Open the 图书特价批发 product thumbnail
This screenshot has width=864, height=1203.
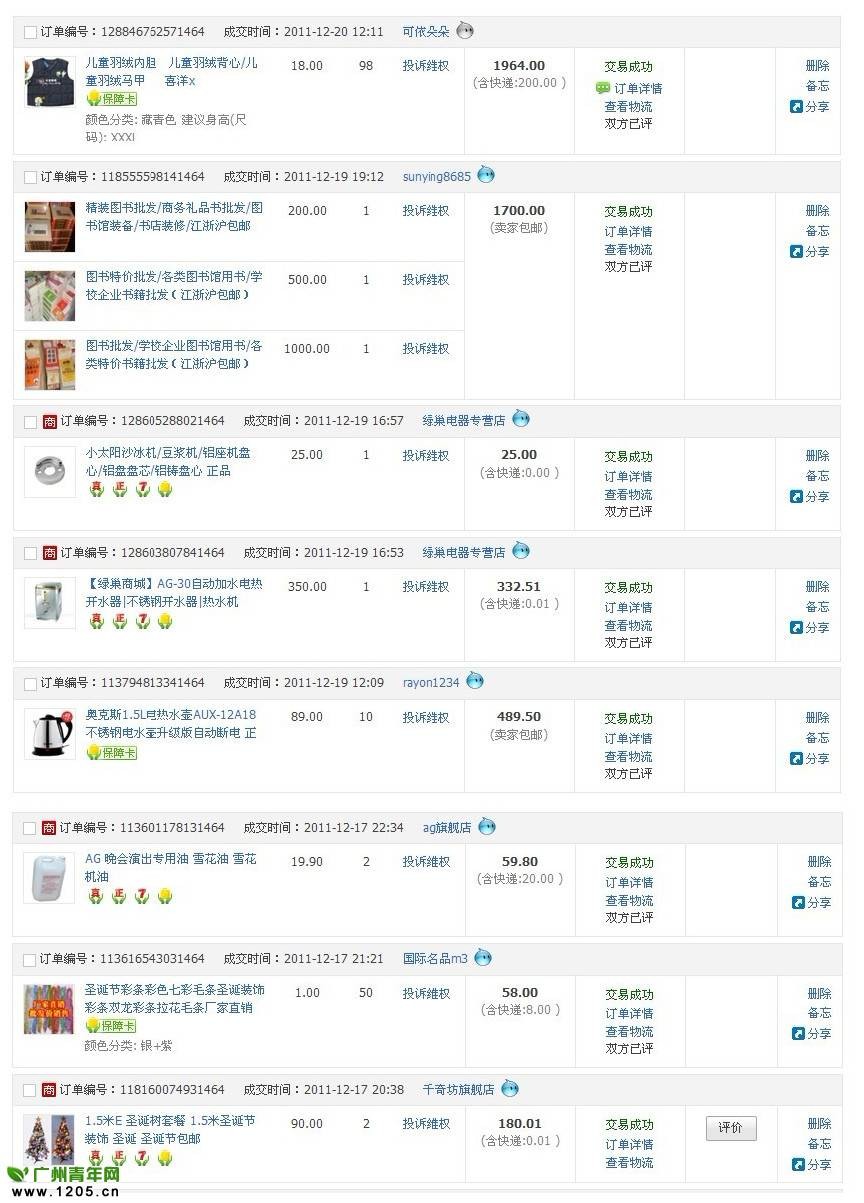(50, 295)
